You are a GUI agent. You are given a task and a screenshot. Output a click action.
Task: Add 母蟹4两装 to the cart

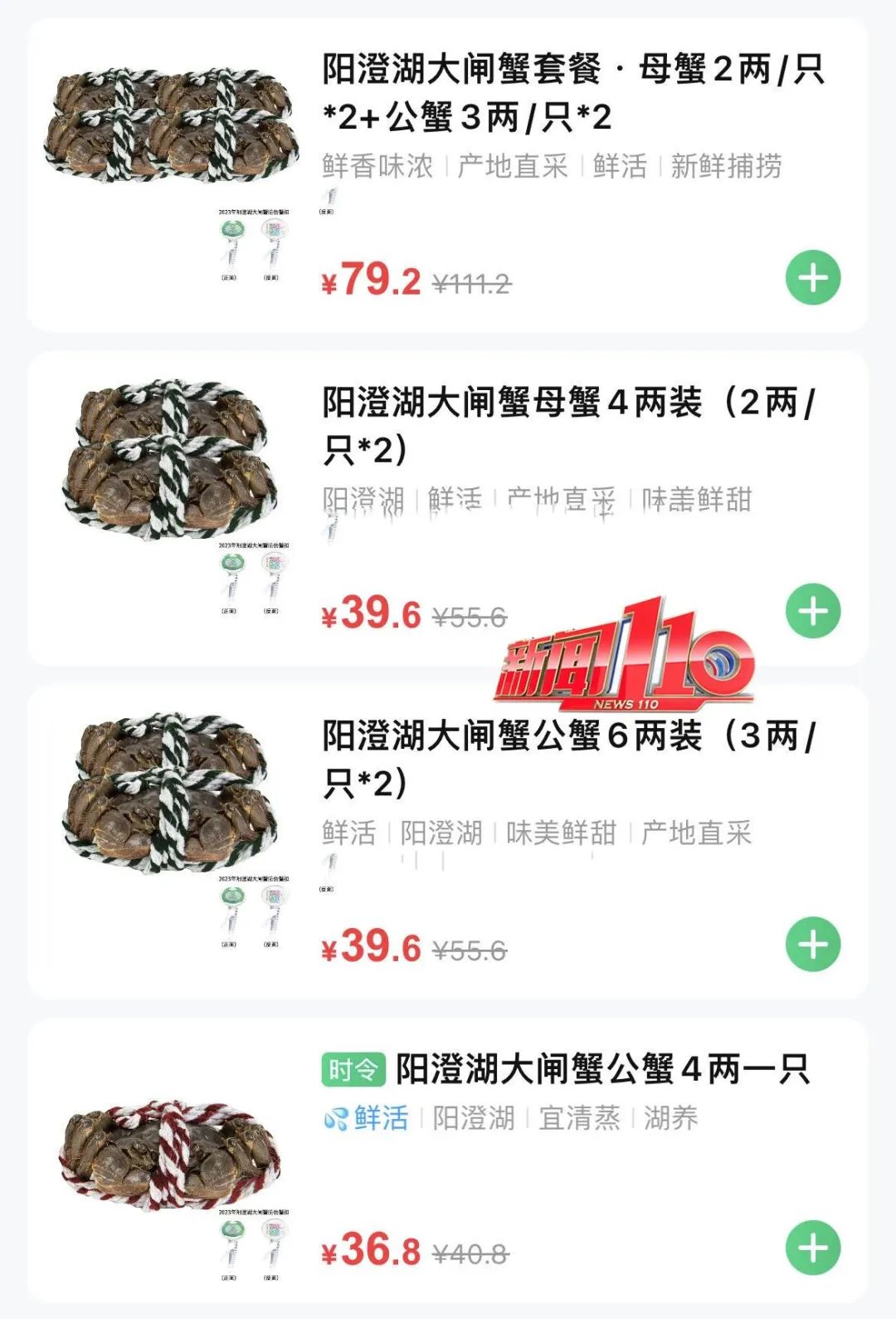click(x=813, y=611)
